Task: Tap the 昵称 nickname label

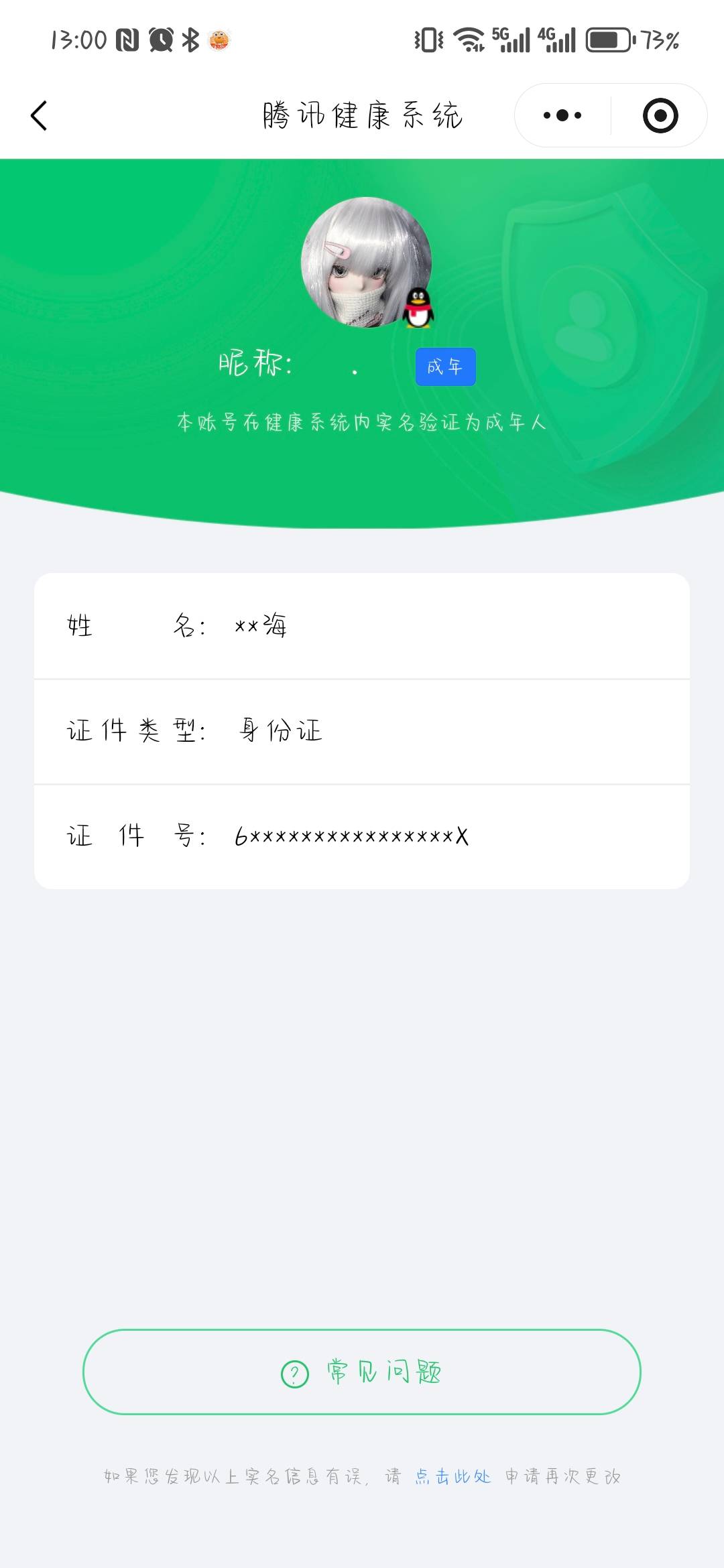Action: tap(251, 364)
